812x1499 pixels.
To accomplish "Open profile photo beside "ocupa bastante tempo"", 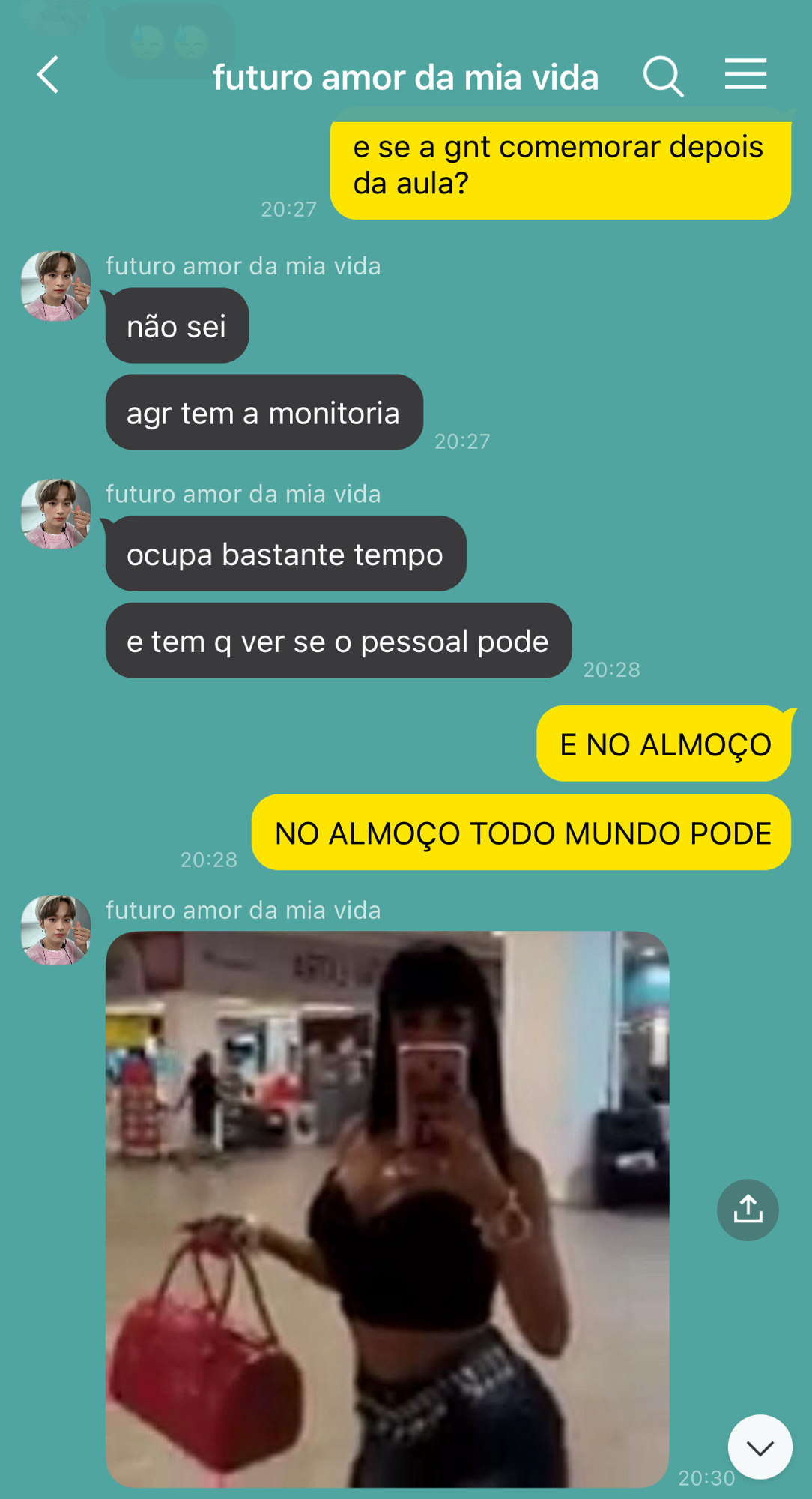I will 56,514.
